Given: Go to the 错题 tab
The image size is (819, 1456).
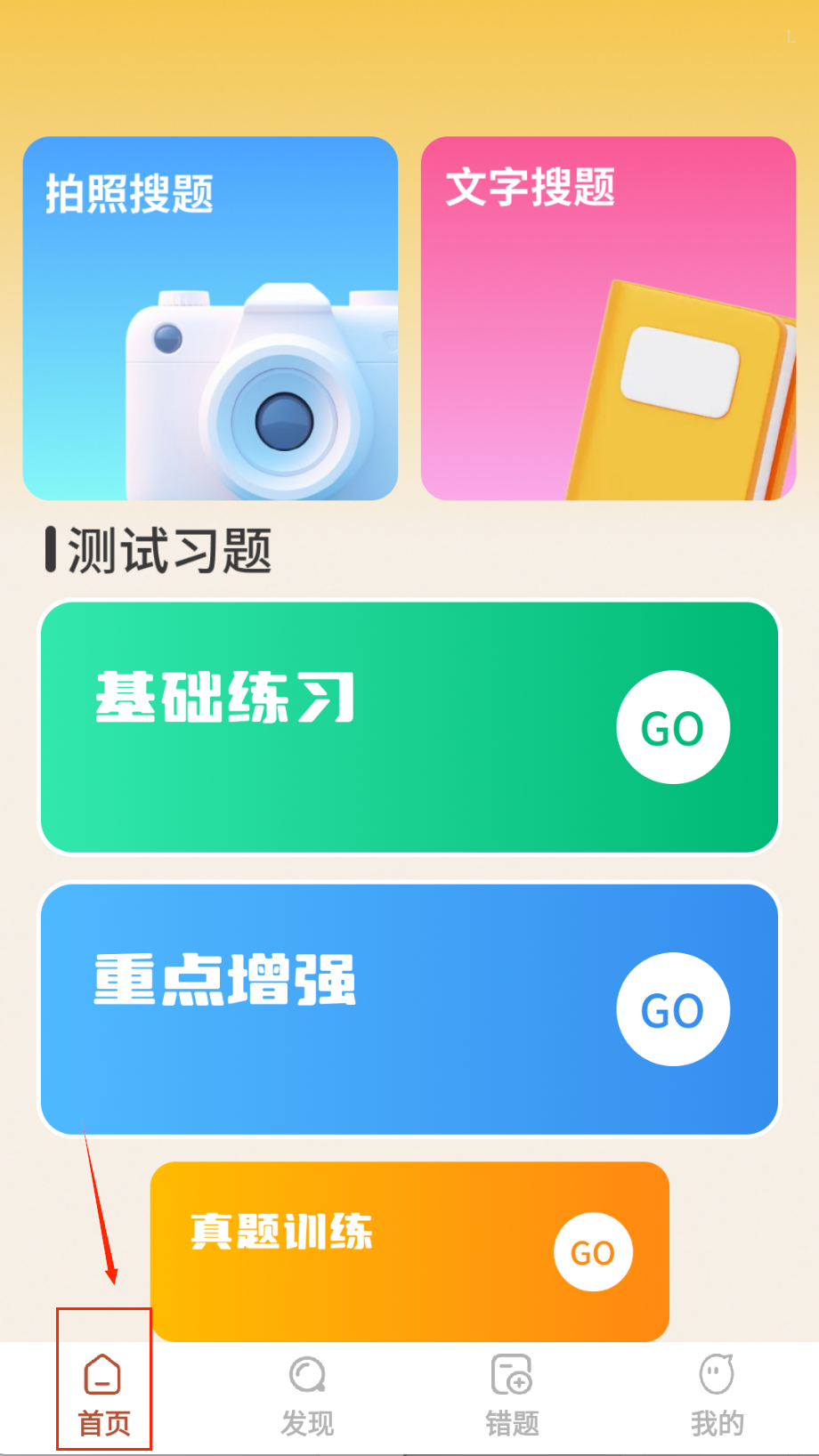Looking at the screenshot, I should pos(512,1395).
